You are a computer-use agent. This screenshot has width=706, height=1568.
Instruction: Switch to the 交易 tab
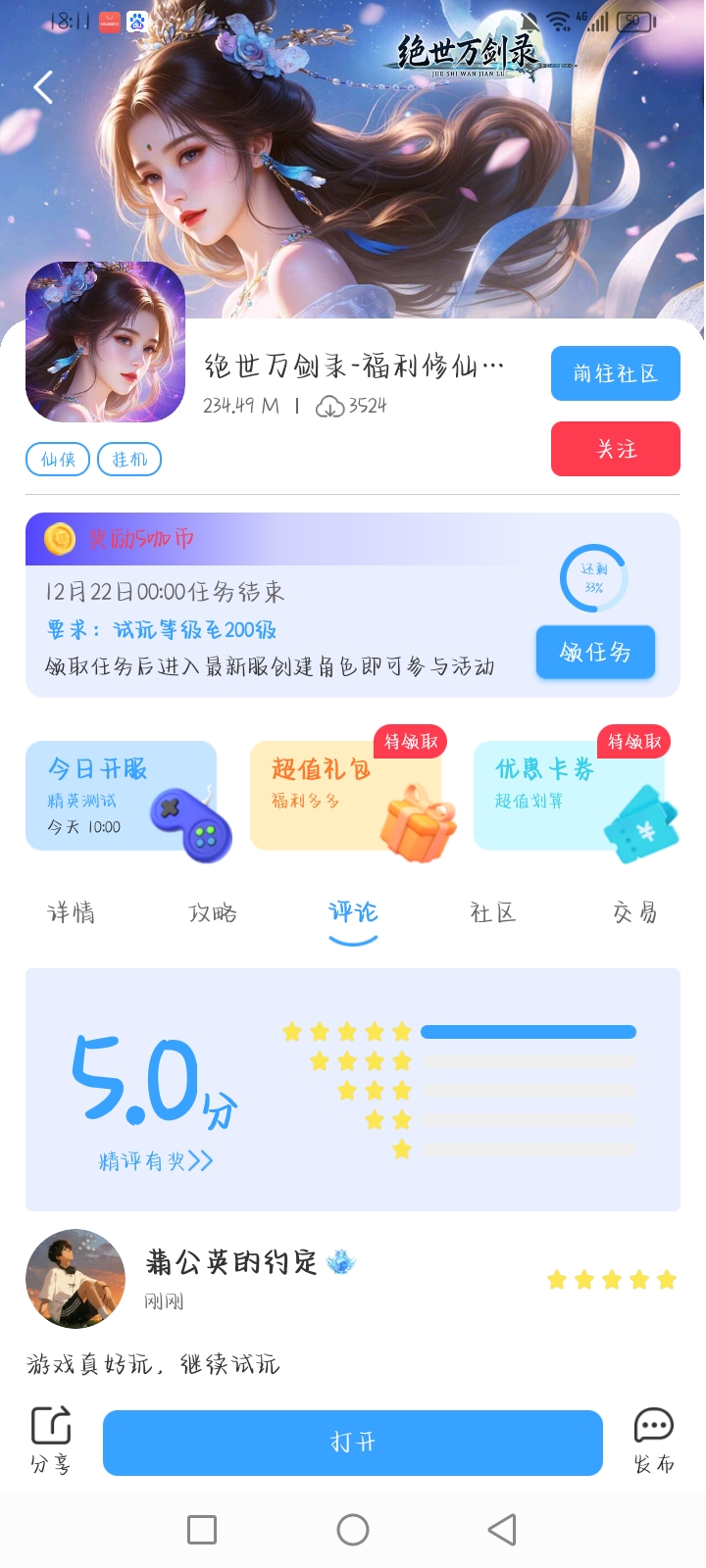[x=635, y=913]
